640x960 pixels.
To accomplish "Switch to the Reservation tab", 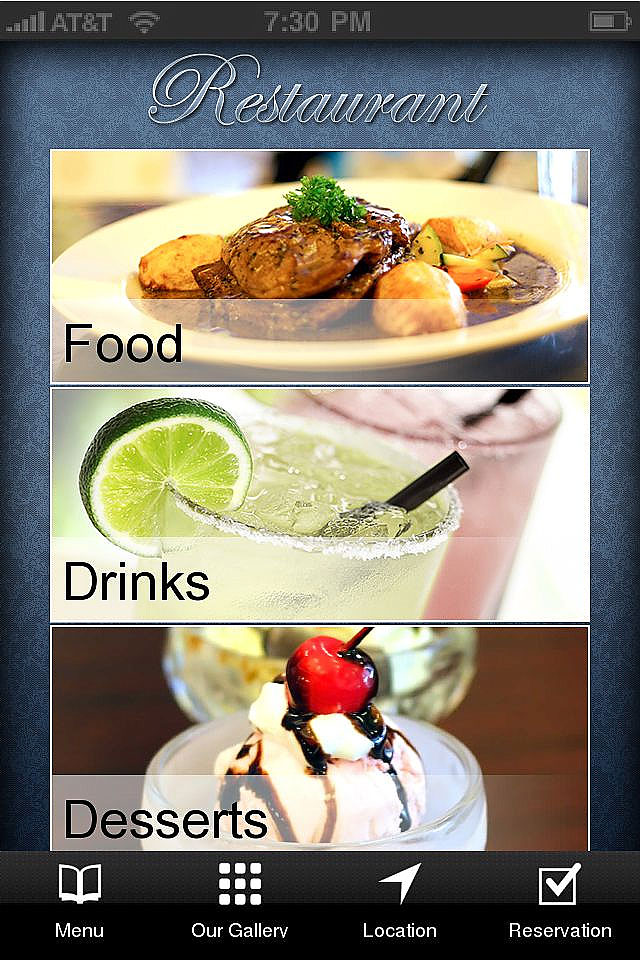I will 560,903.
